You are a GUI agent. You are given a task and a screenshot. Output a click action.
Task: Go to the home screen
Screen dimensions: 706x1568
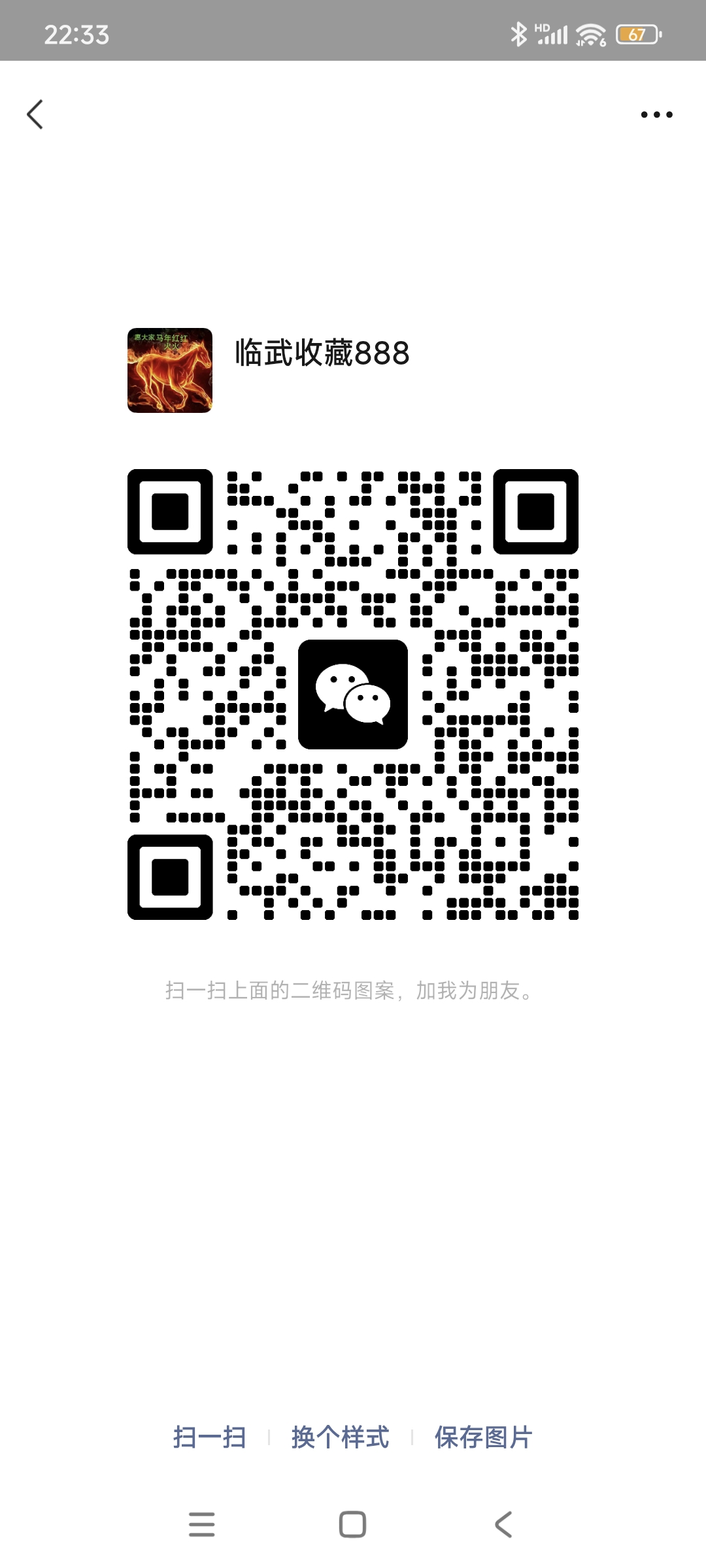(352, 1524)
